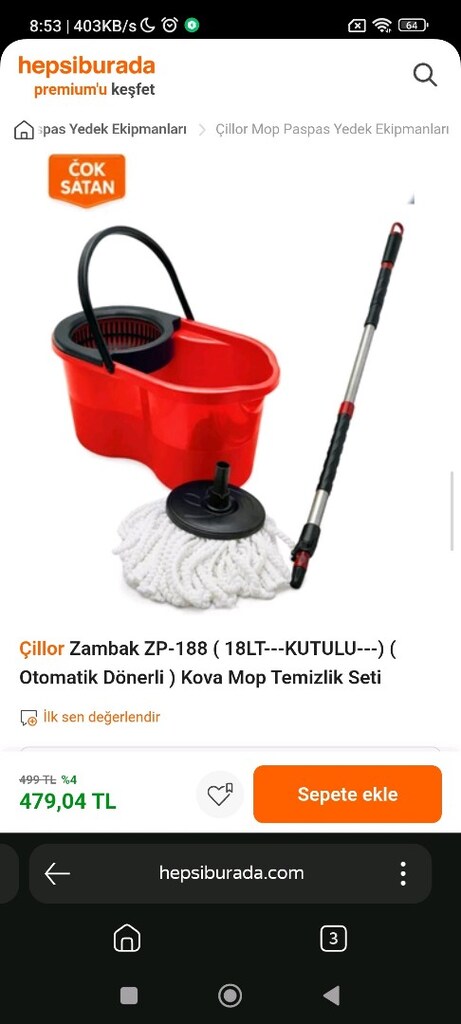Viewport: 461px width, 1024px height.
Task: Tap hepsiburada premium'u keşfet logo
Action: pos(86,75)
